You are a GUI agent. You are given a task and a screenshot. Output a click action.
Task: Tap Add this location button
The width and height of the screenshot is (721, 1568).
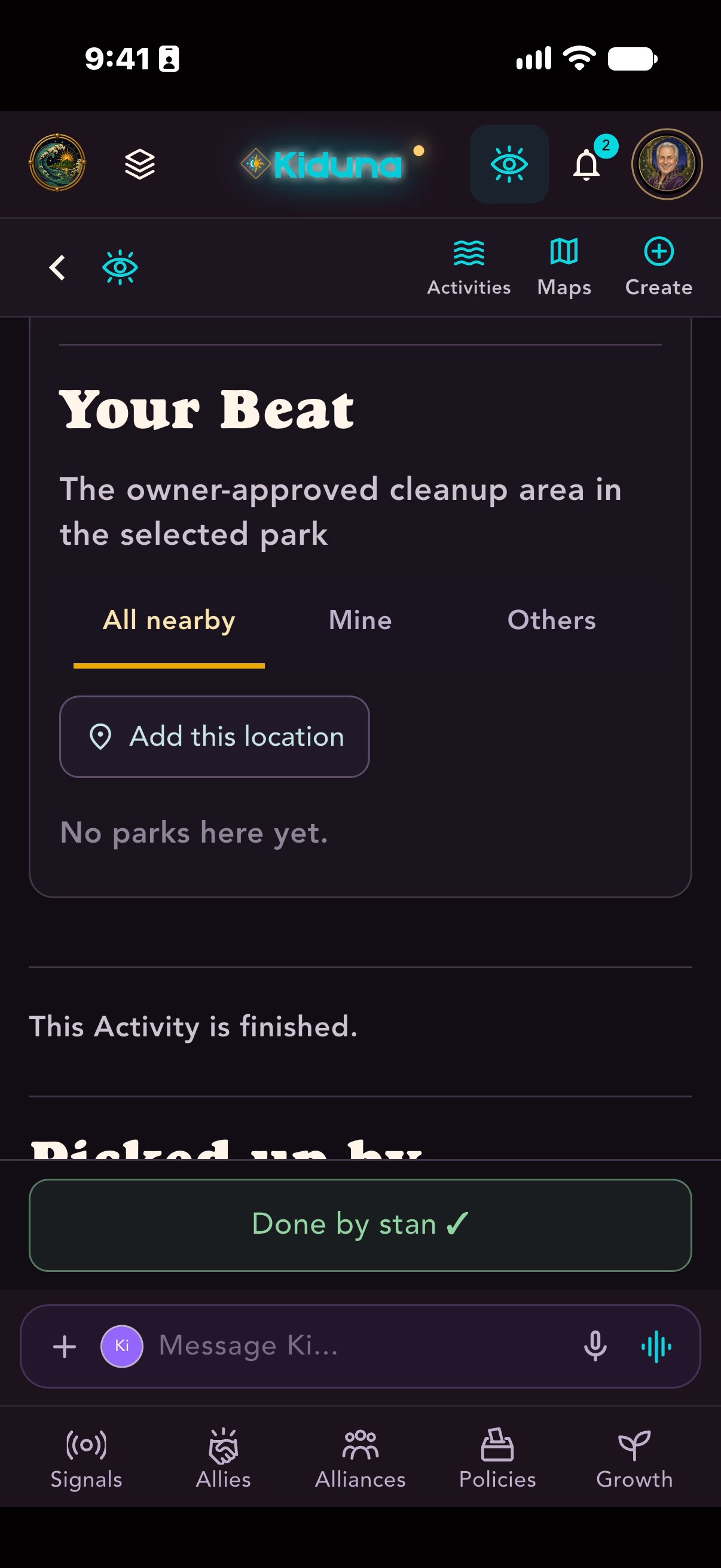pos(214,737)
